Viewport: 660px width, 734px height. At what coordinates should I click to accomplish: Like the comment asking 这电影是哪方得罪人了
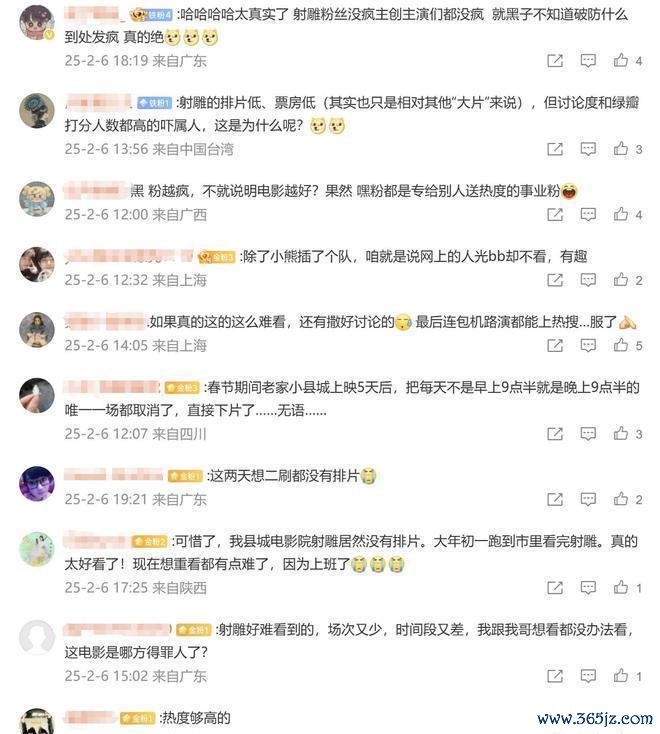(x=620, y=675)
